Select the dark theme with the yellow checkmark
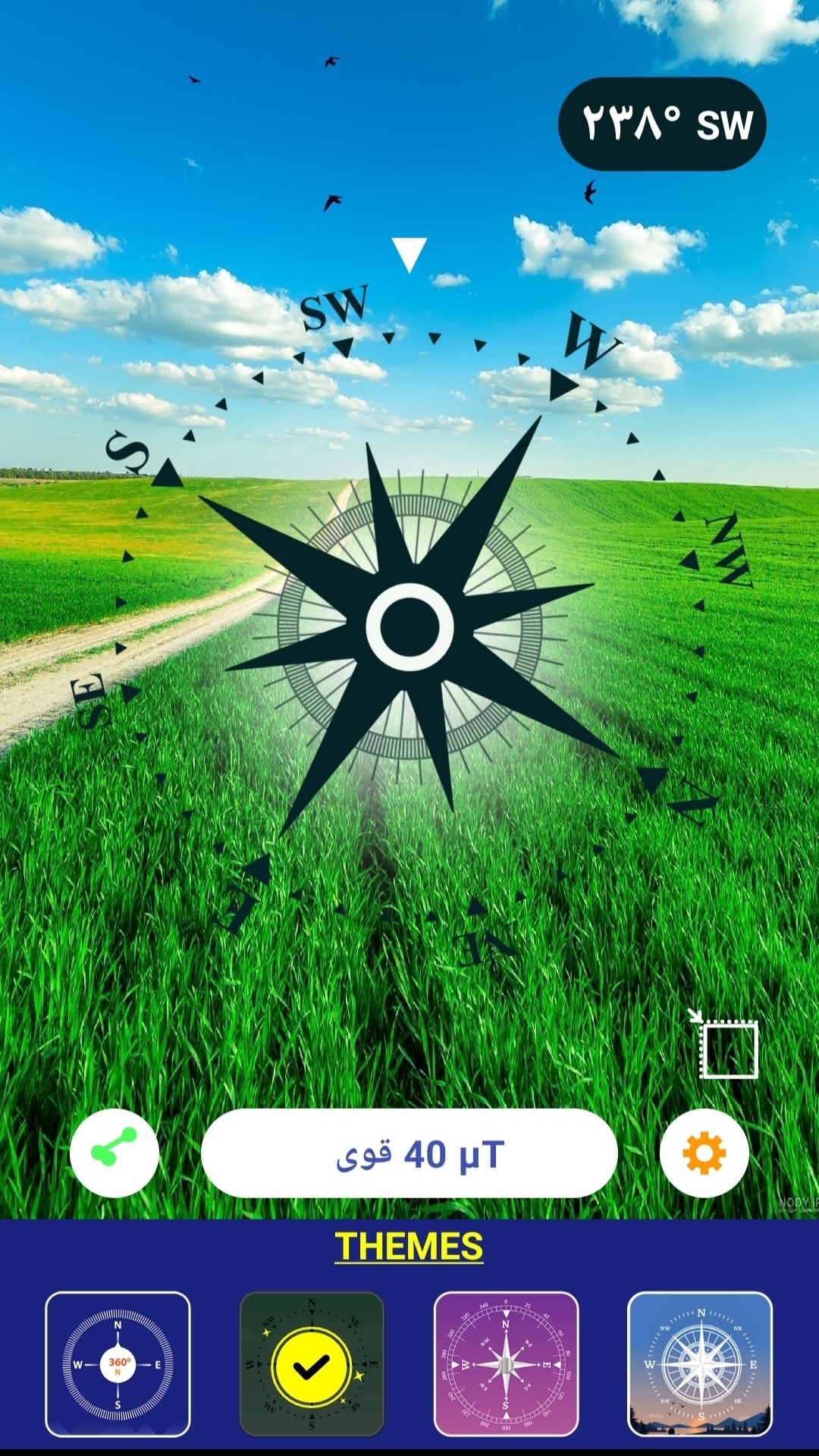 coord(312,1364)
